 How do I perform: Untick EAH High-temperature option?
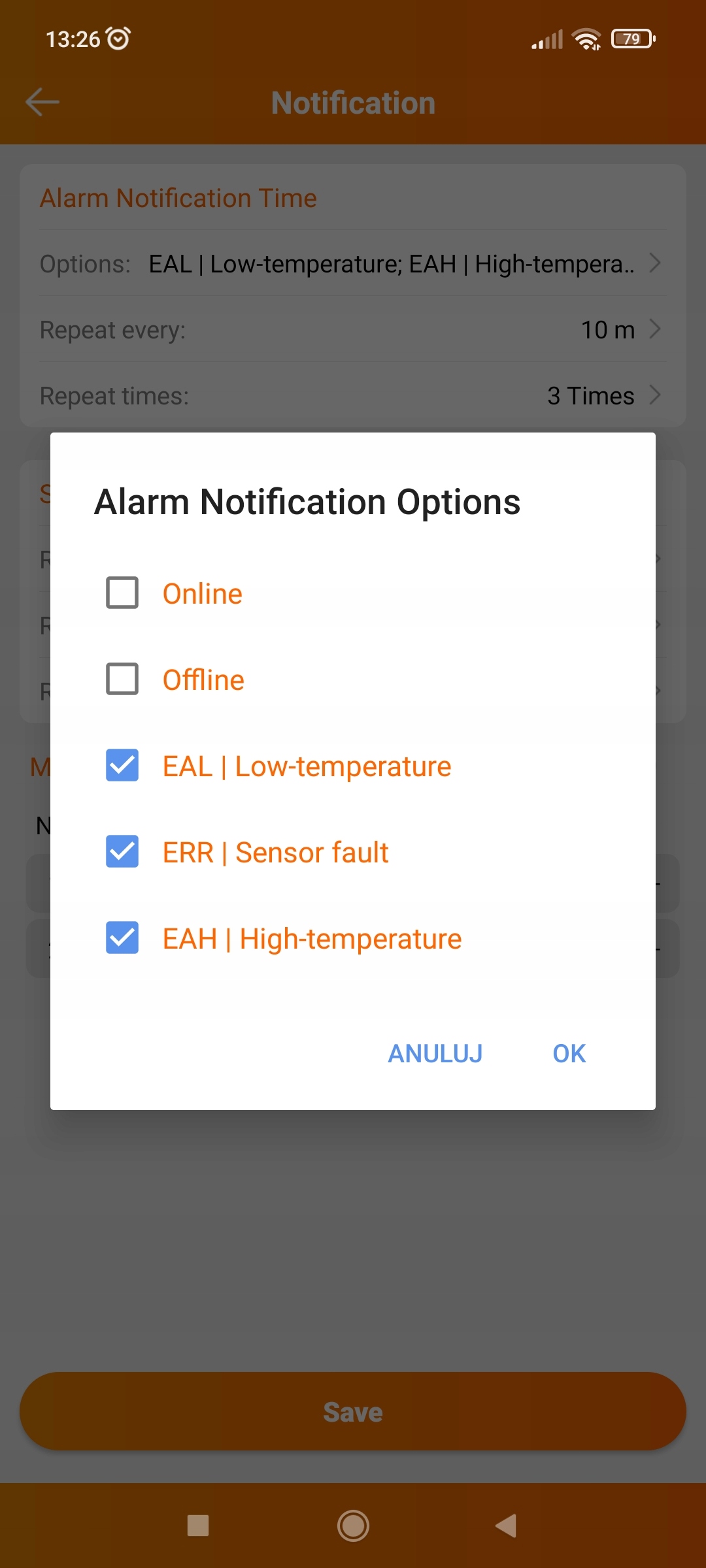(x=122, y=938)
